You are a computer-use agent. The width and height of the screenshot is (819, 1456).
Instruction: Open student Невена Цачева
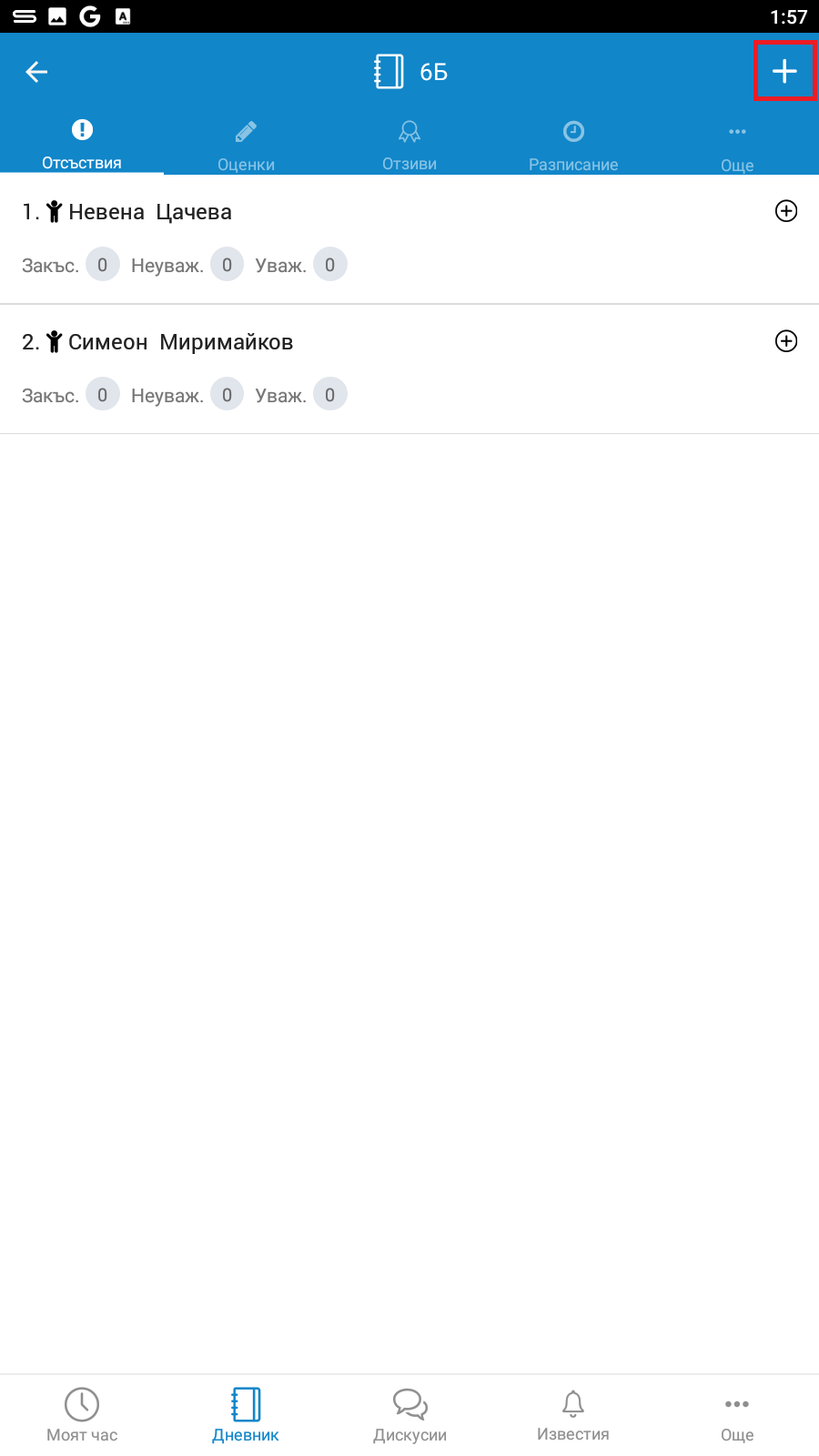(150, 212)
